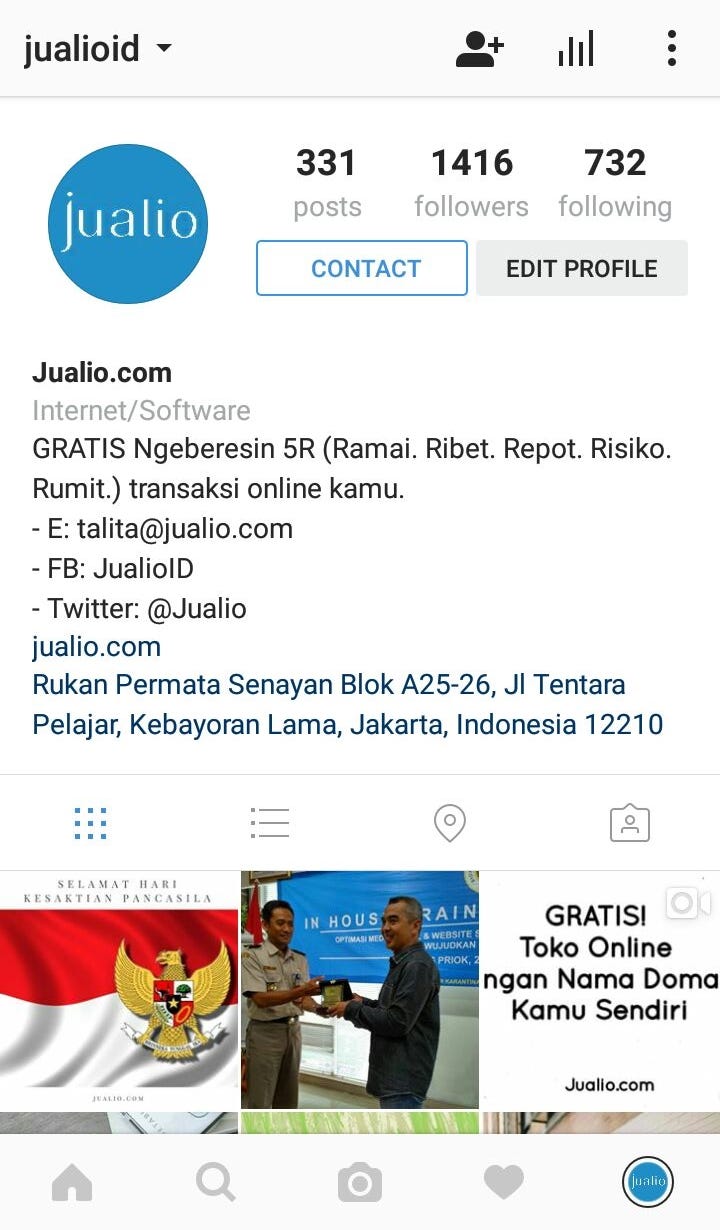Viewport: 720px width, 1230px height.
Task: Open the search and explore tab
Action: click(216, 1184)
